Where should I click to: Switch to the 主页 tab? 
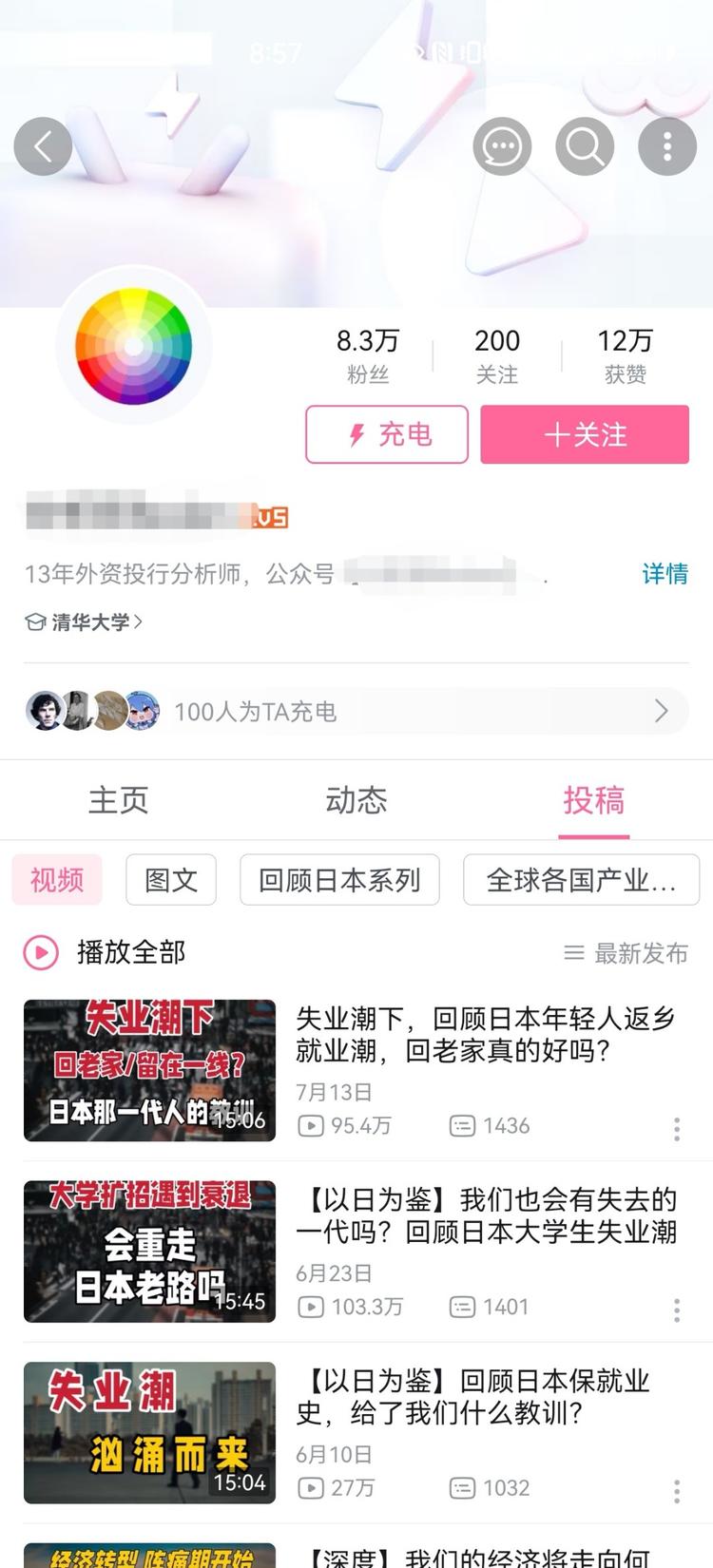coord(119,800)
